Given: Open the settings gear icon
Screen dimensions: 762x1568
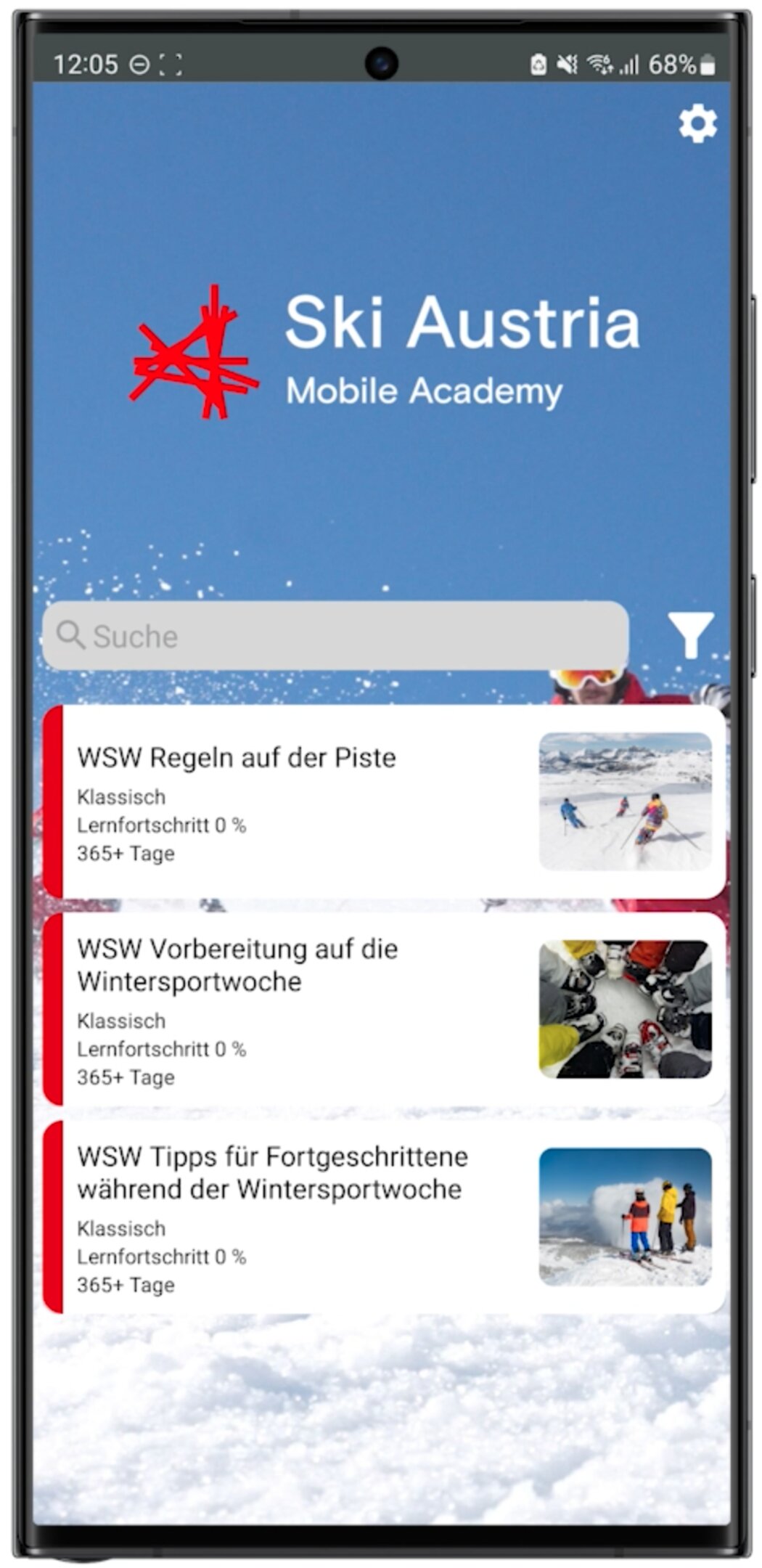Looking at the screenshot, I should (x=697, y=123).
